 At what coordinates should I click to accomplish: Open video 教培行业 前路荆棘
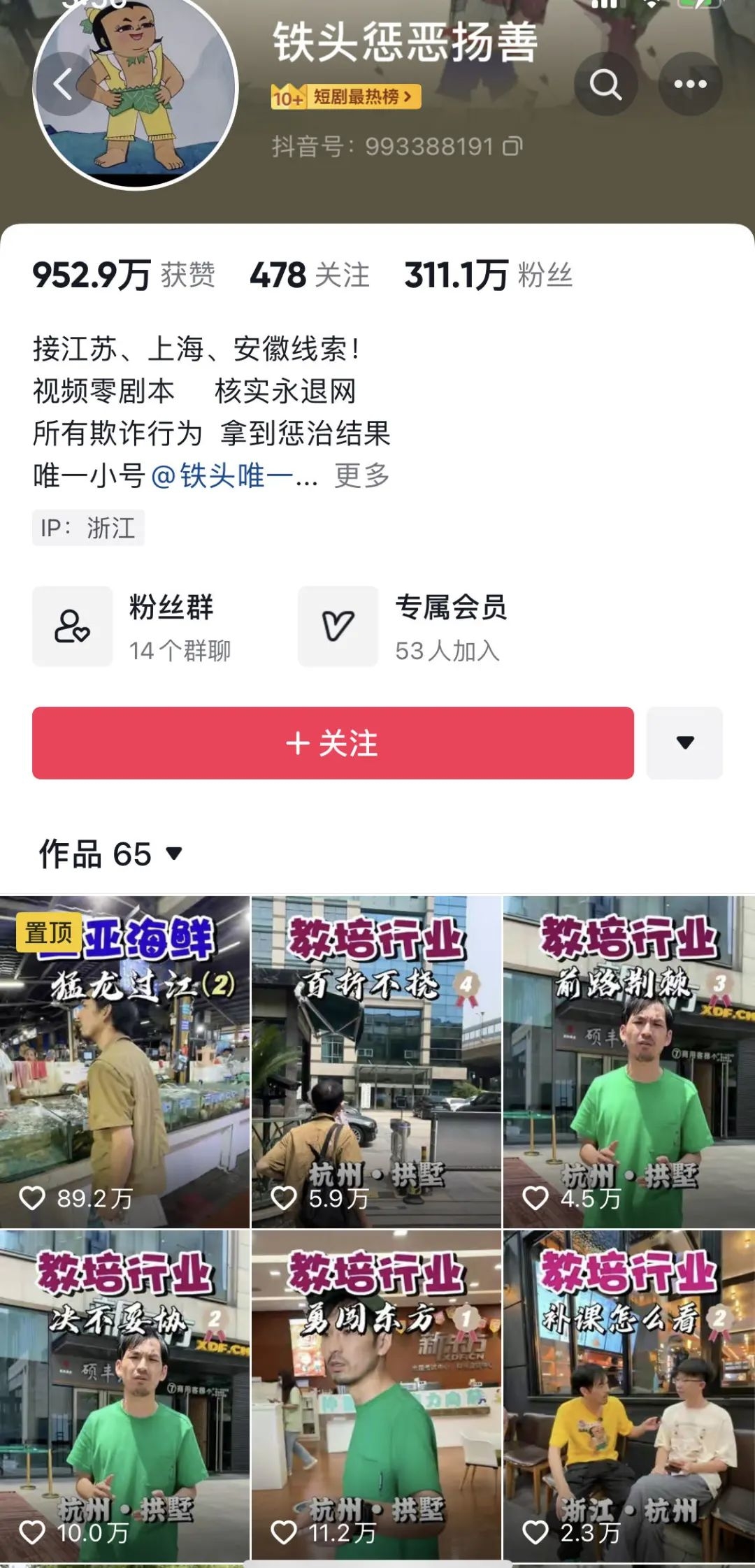628,1063
